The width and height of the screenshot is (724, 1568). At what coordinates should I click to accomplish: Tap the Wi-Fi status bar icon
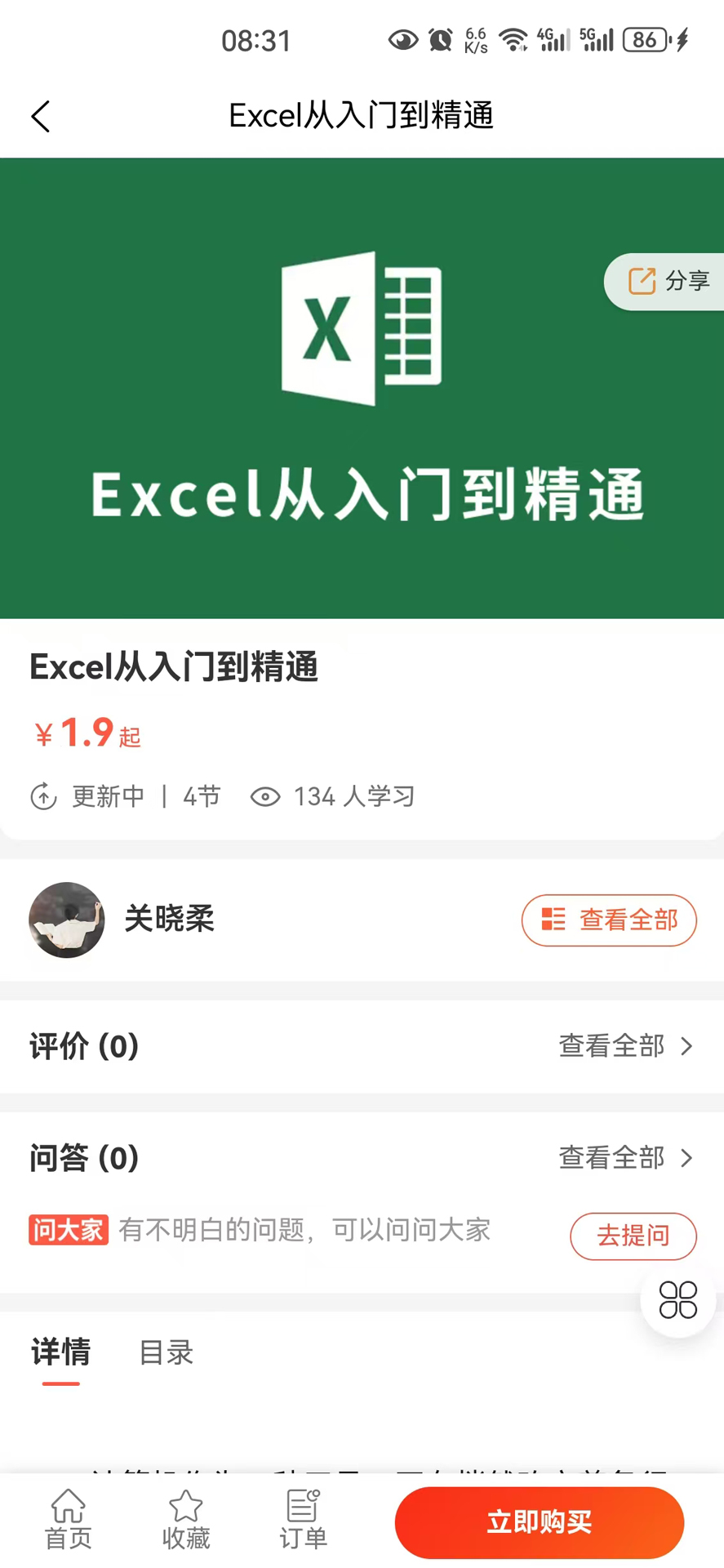[x=513, y=38]
